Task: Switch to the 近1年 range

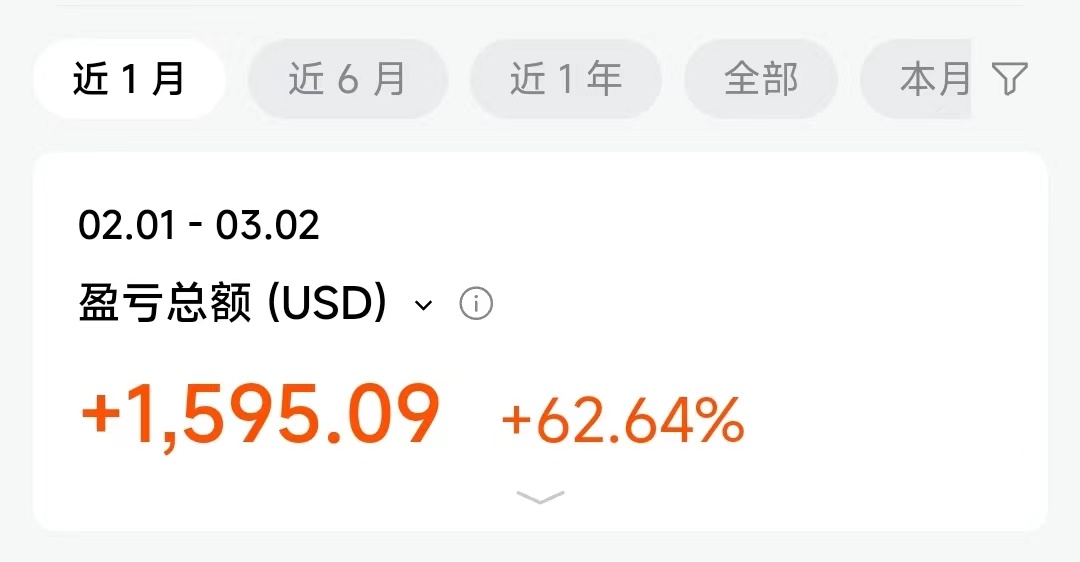Action: point(566,79)
